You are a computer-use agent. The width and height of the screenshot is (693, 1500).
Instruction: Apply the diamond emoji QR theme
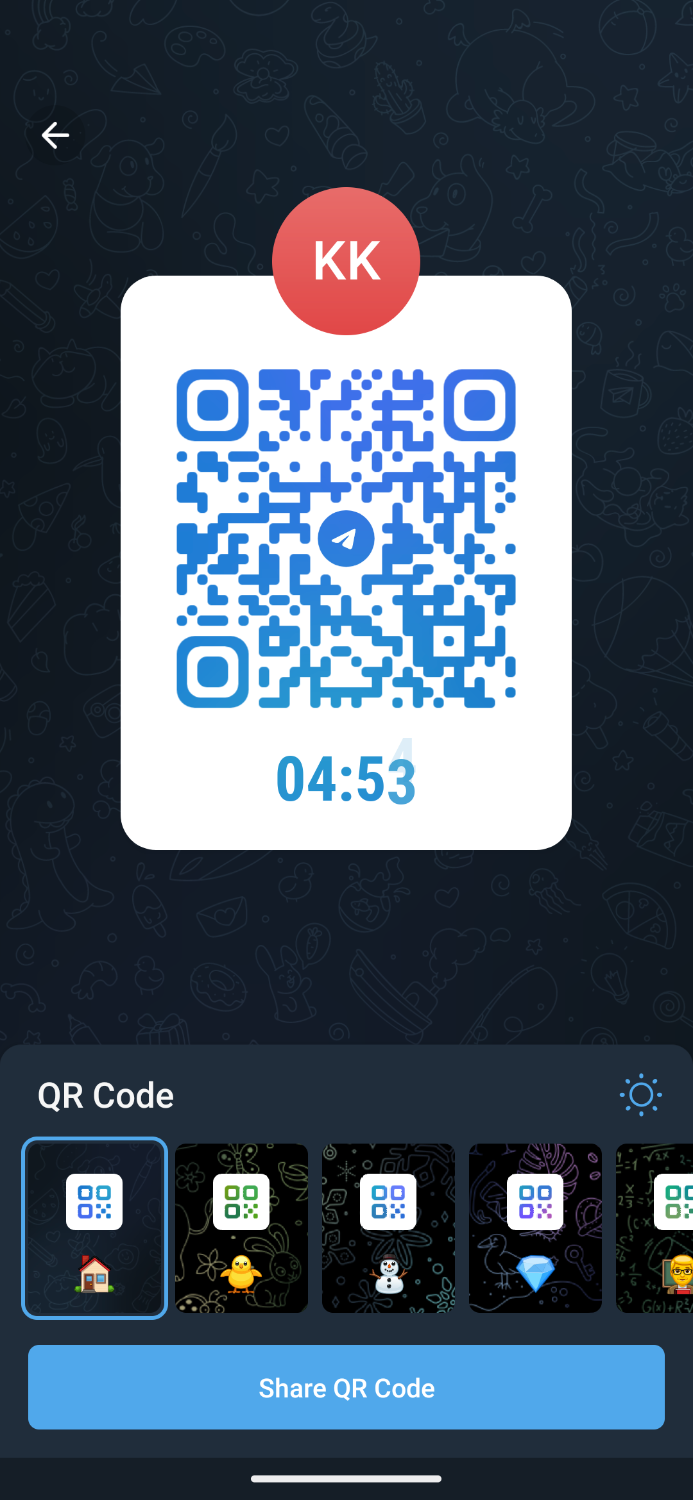pos(535,1228)
